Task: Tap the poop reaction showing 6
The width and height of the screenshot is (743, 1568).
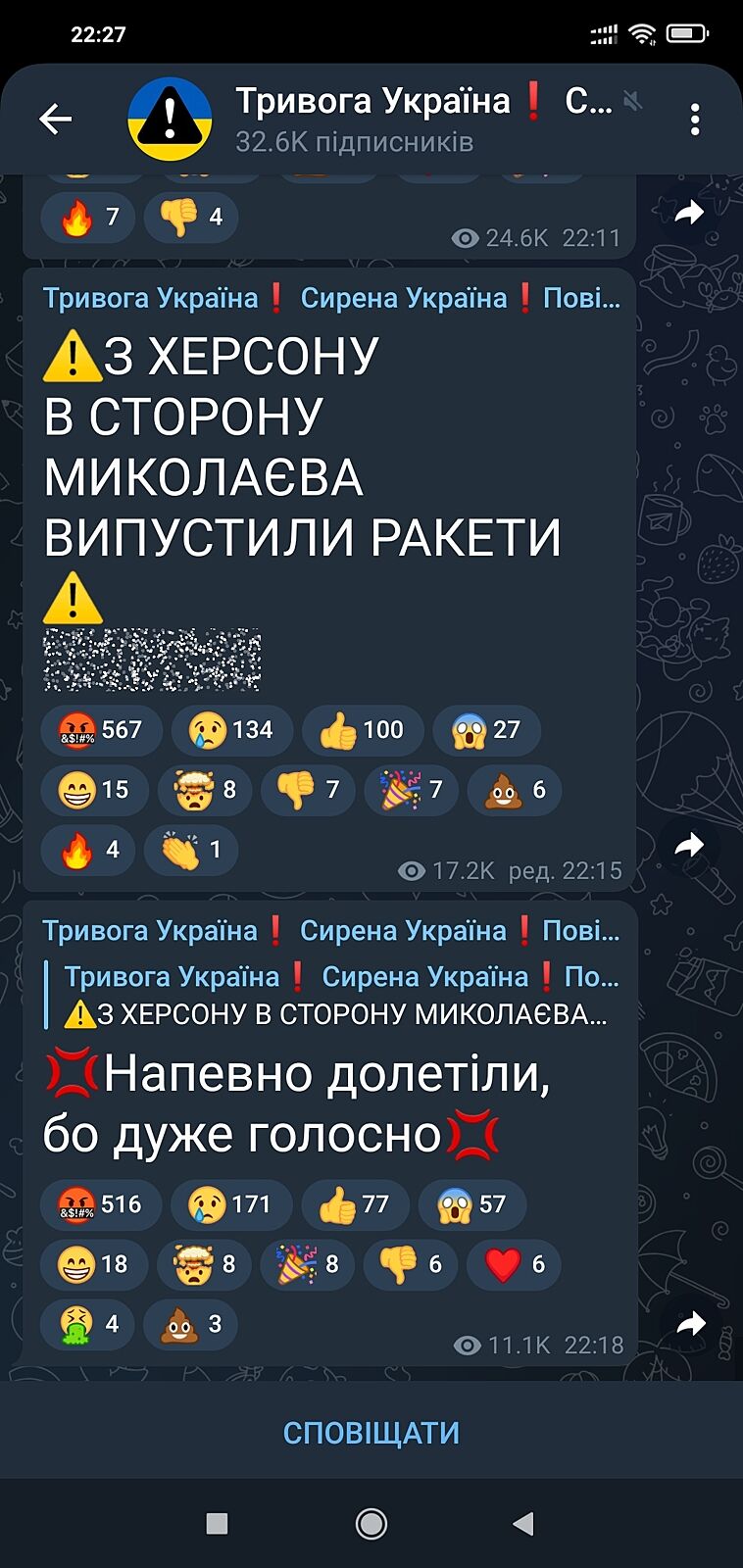Action: [515, 790]
